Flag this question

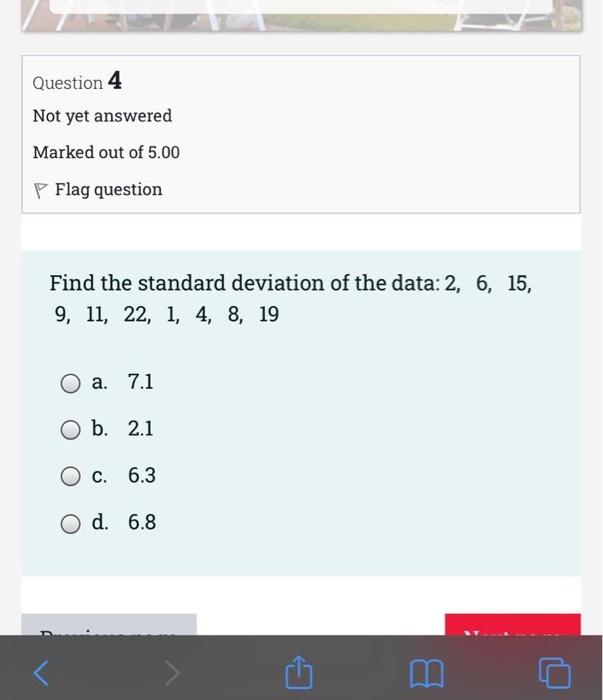98,190
